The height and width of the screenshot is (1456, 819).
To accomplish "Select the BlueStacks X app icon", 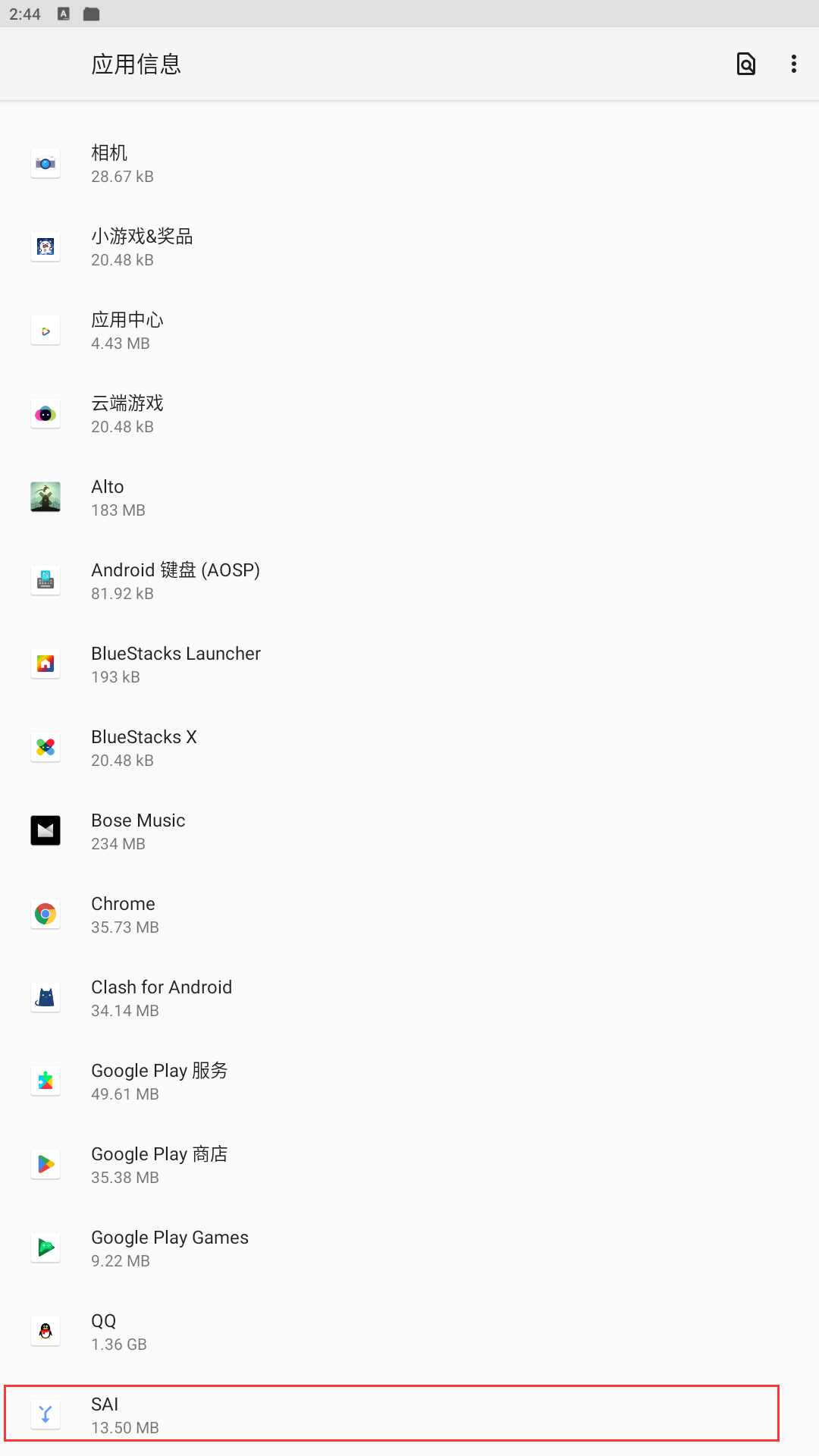I will click(x=45, y=747).
